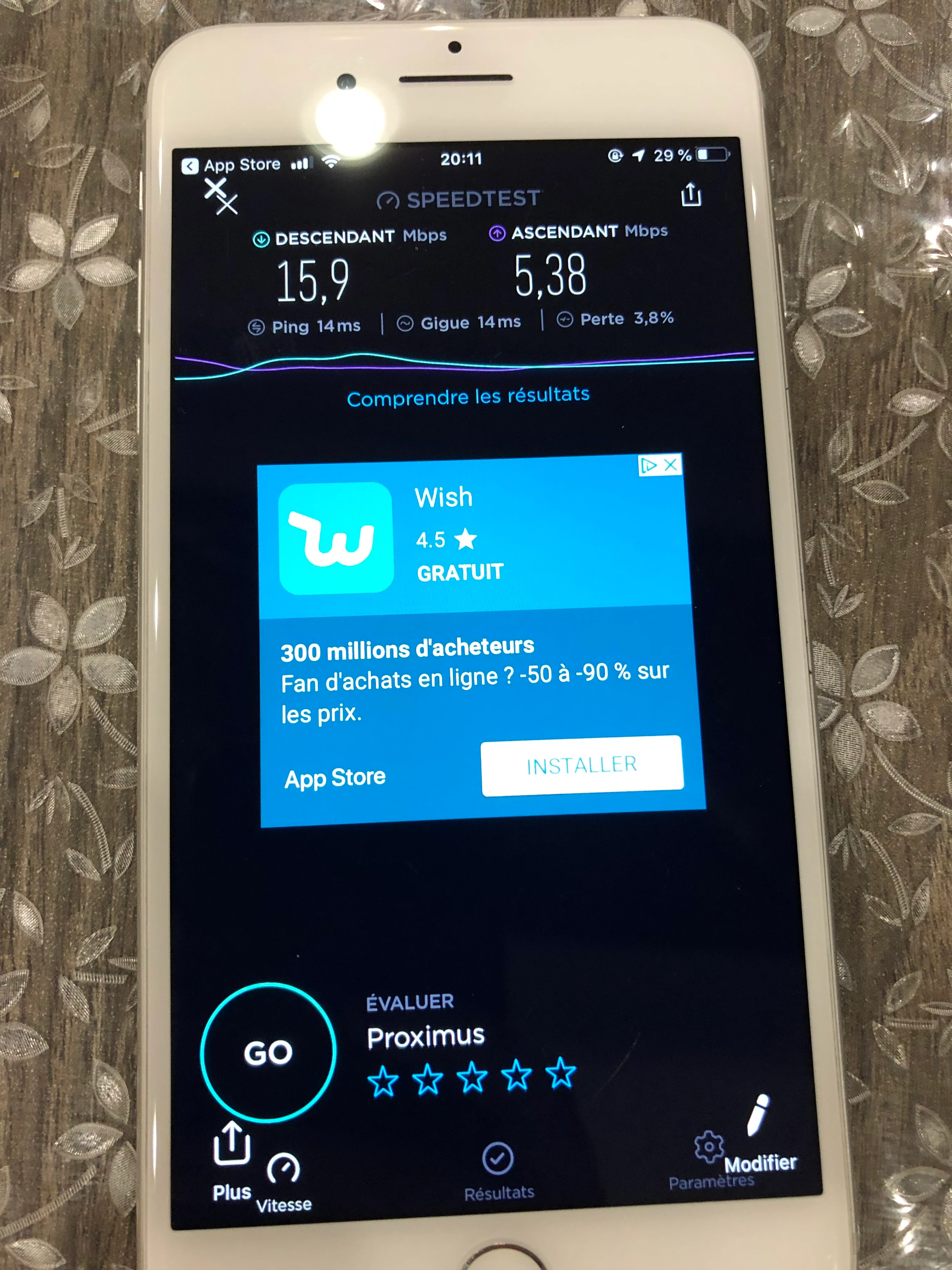Rate Proximus five stars
The image size is (952, 1270).
click(x=561, y=1073)
